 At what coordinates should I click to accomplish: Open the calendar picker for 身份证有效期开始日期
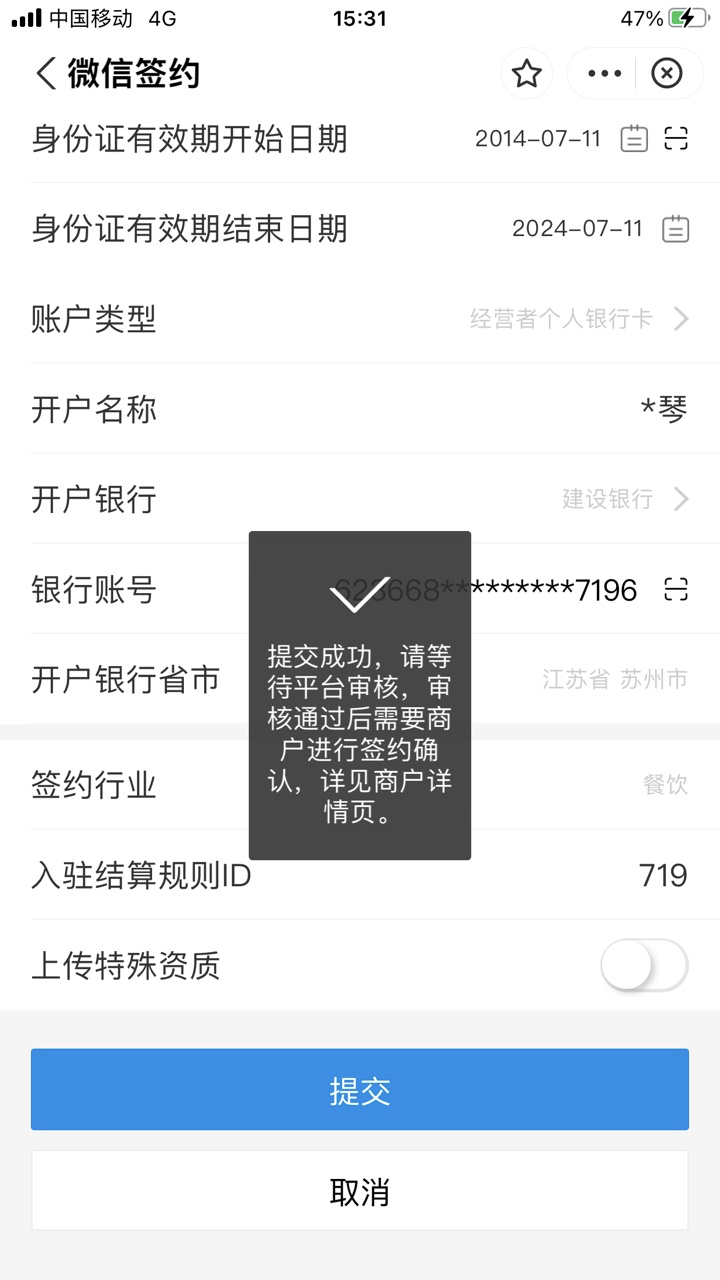coord(635,140)
